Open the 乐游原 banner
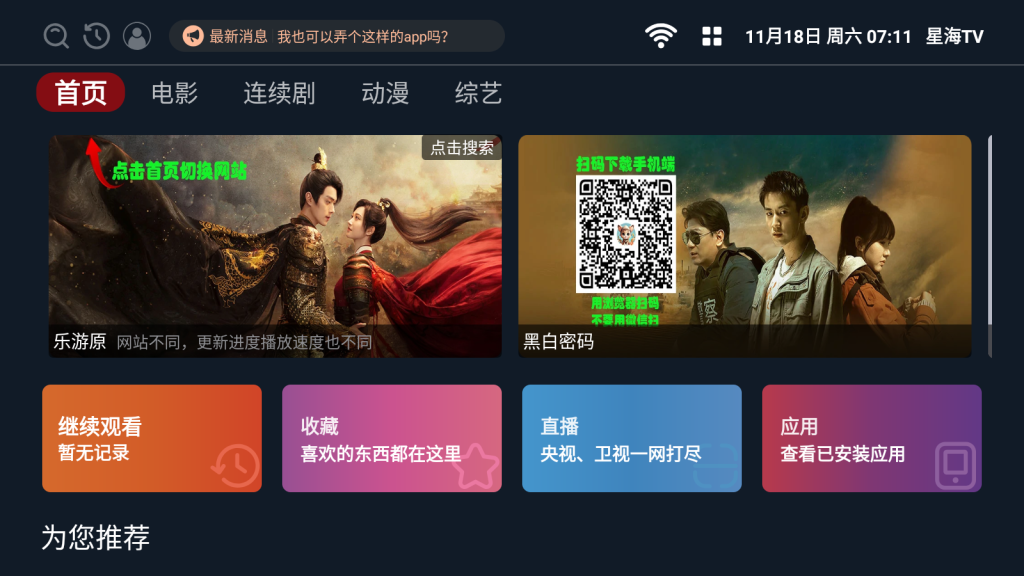 [x=275, y=246]
